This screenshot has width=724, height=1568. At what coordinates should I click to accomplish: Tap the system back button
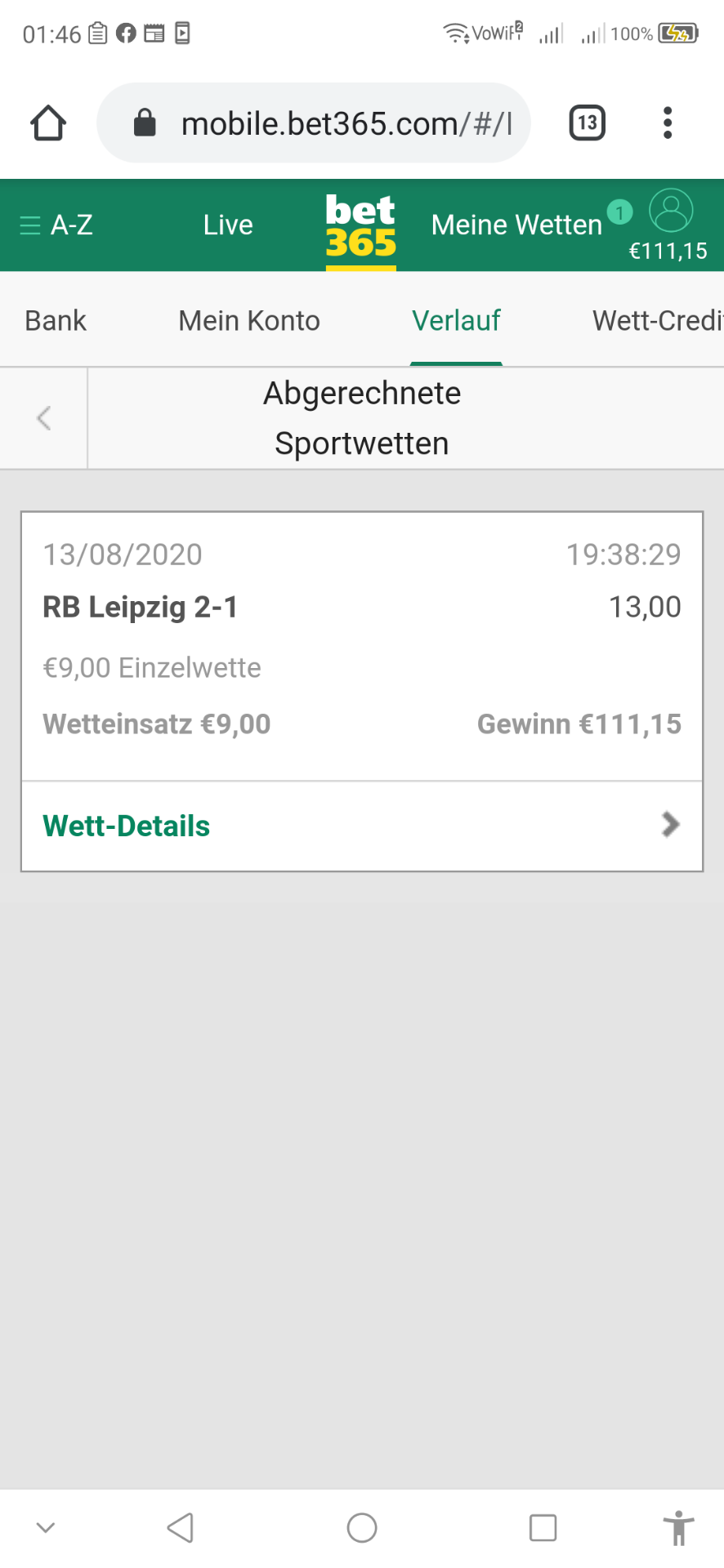tap(181, 1527)
